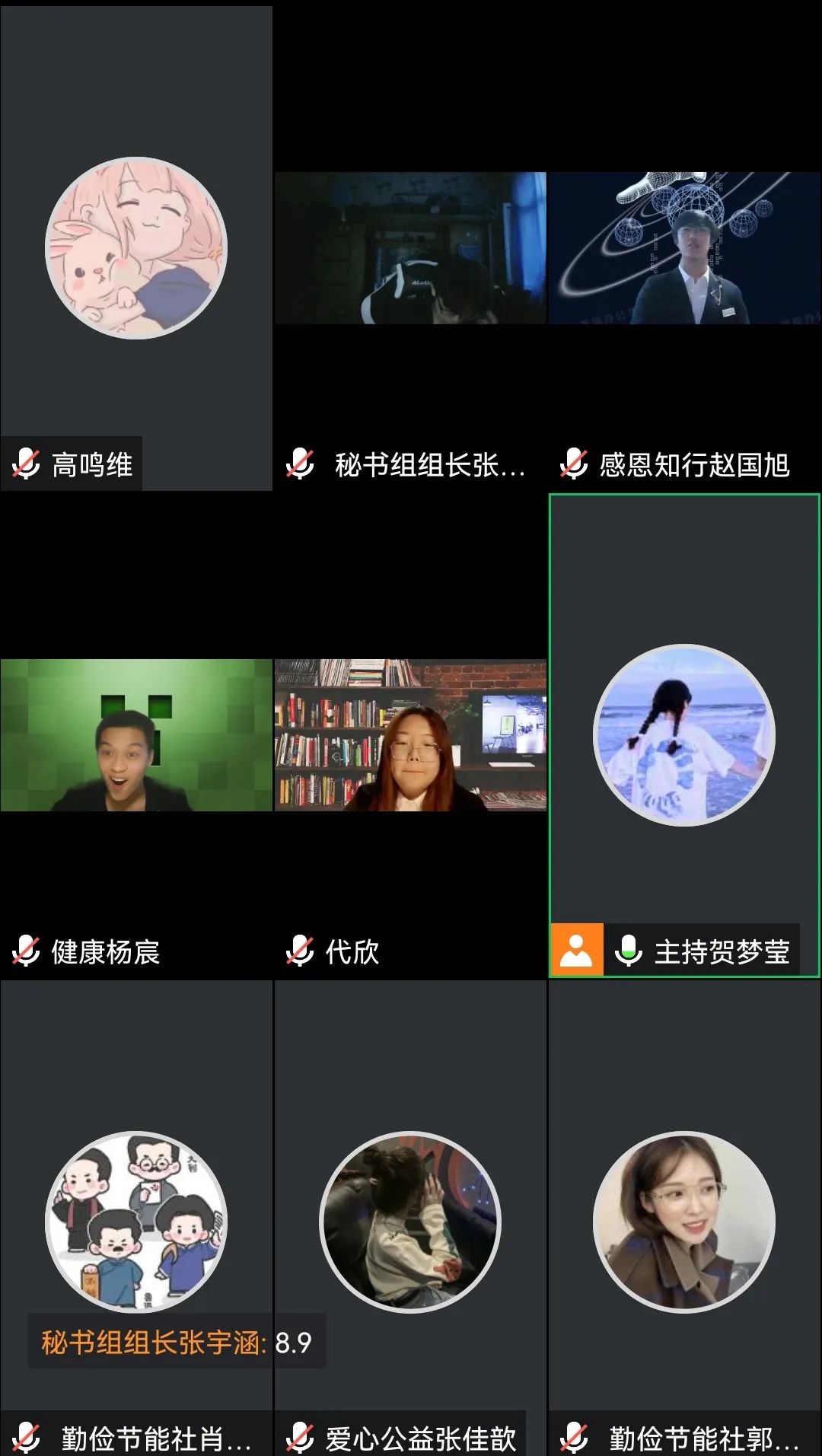The image size is (822, 1456).
Task: Tap 健康杨宸's video tile
Action: pos(136,734)
